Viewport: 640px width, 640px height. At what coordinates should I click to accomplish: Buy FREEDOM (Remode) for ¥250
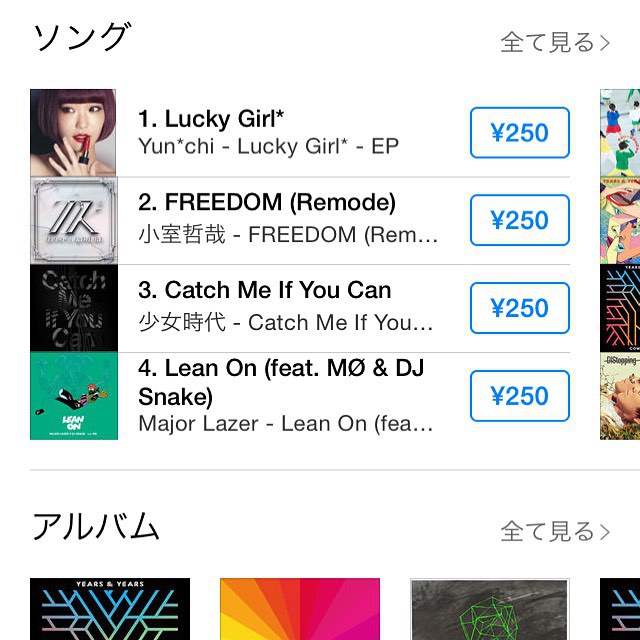(x=519, y=221)
